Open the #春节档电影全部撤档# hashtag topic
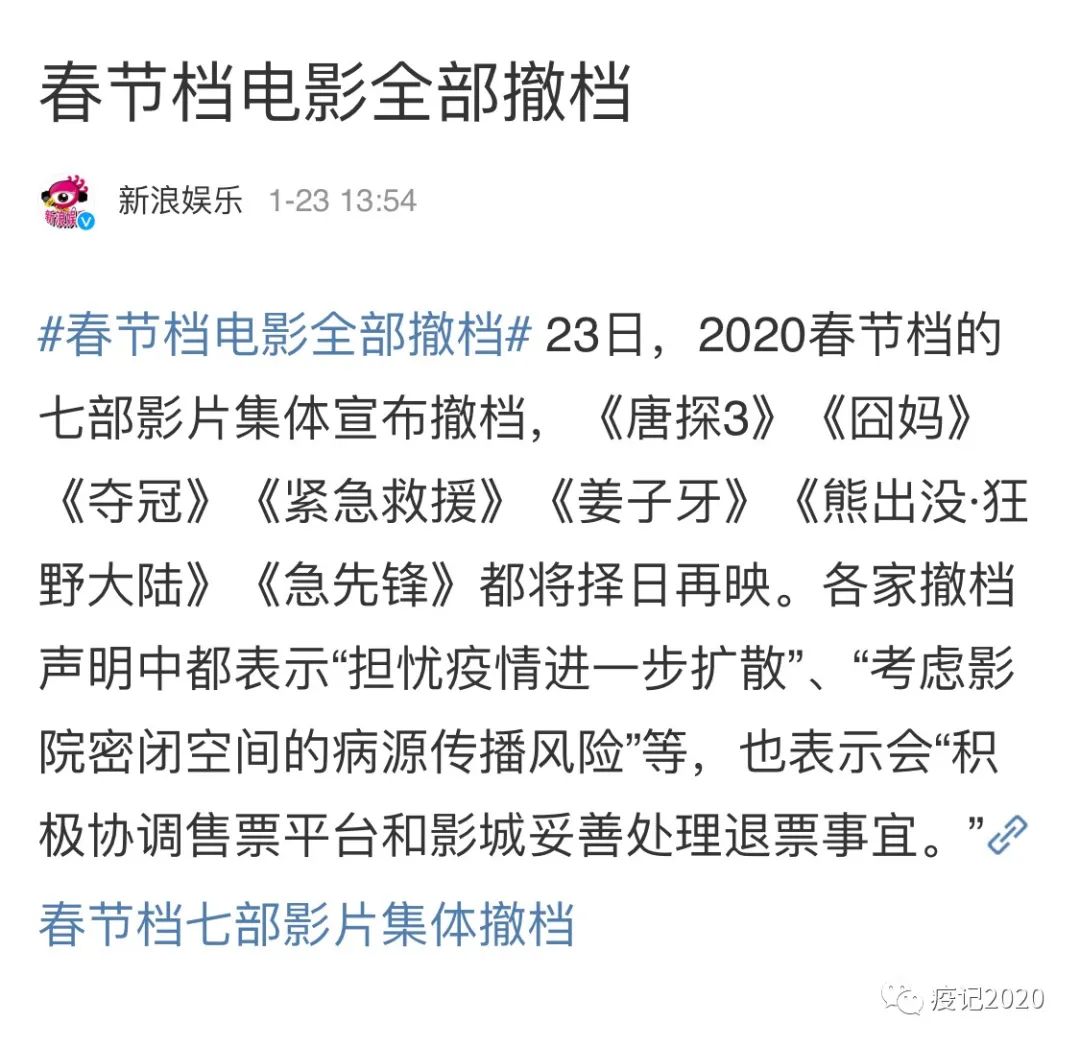 (x=283, y=337)
